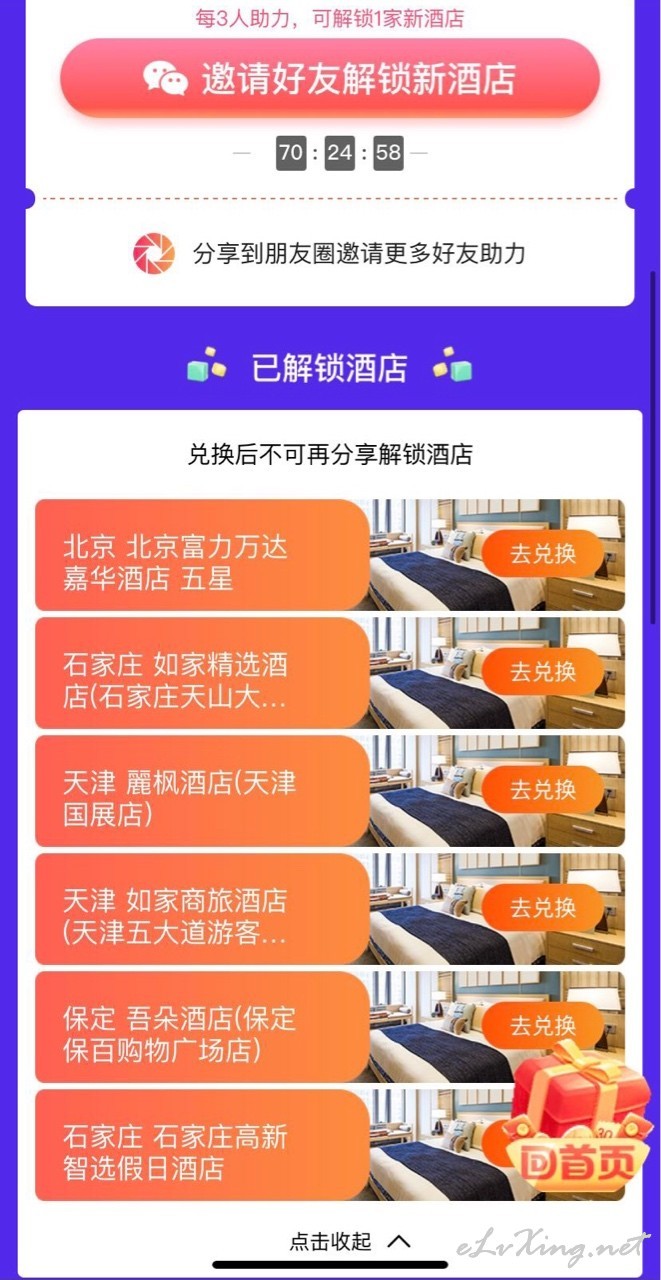
Task: Tap 邀请好友解锁新酒店 button
Action: tap(330, 78)
